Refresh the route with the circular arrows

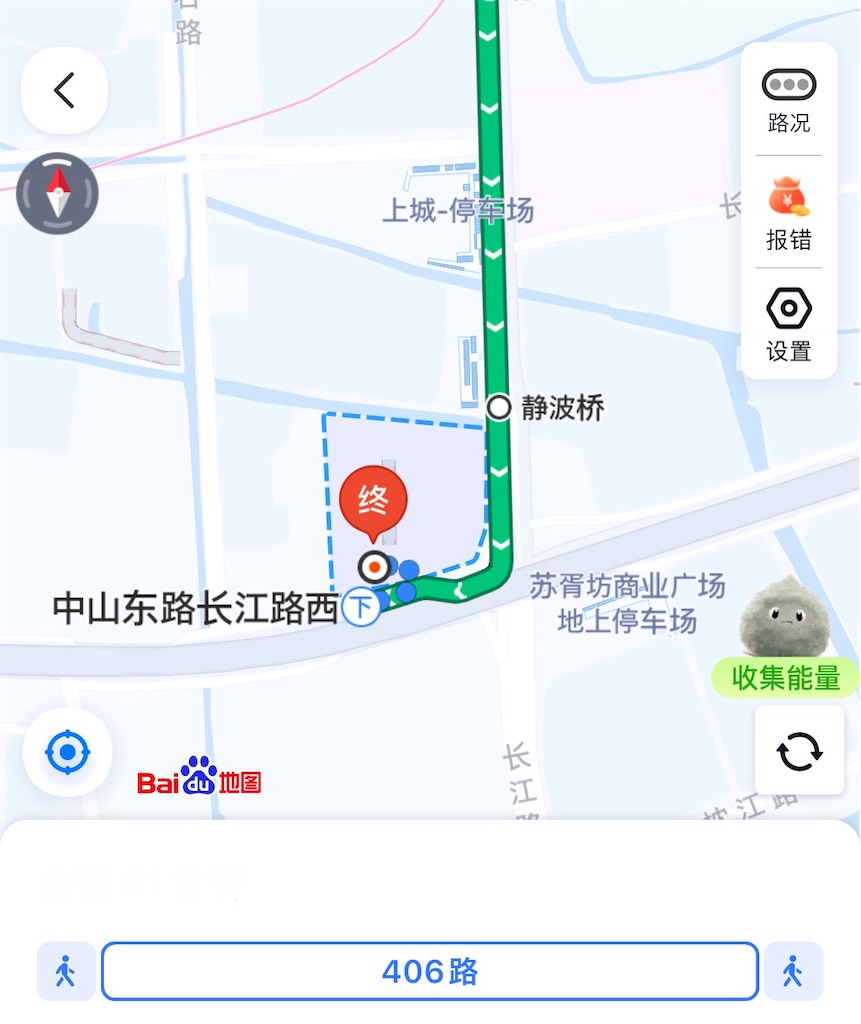tap(799, 750)
